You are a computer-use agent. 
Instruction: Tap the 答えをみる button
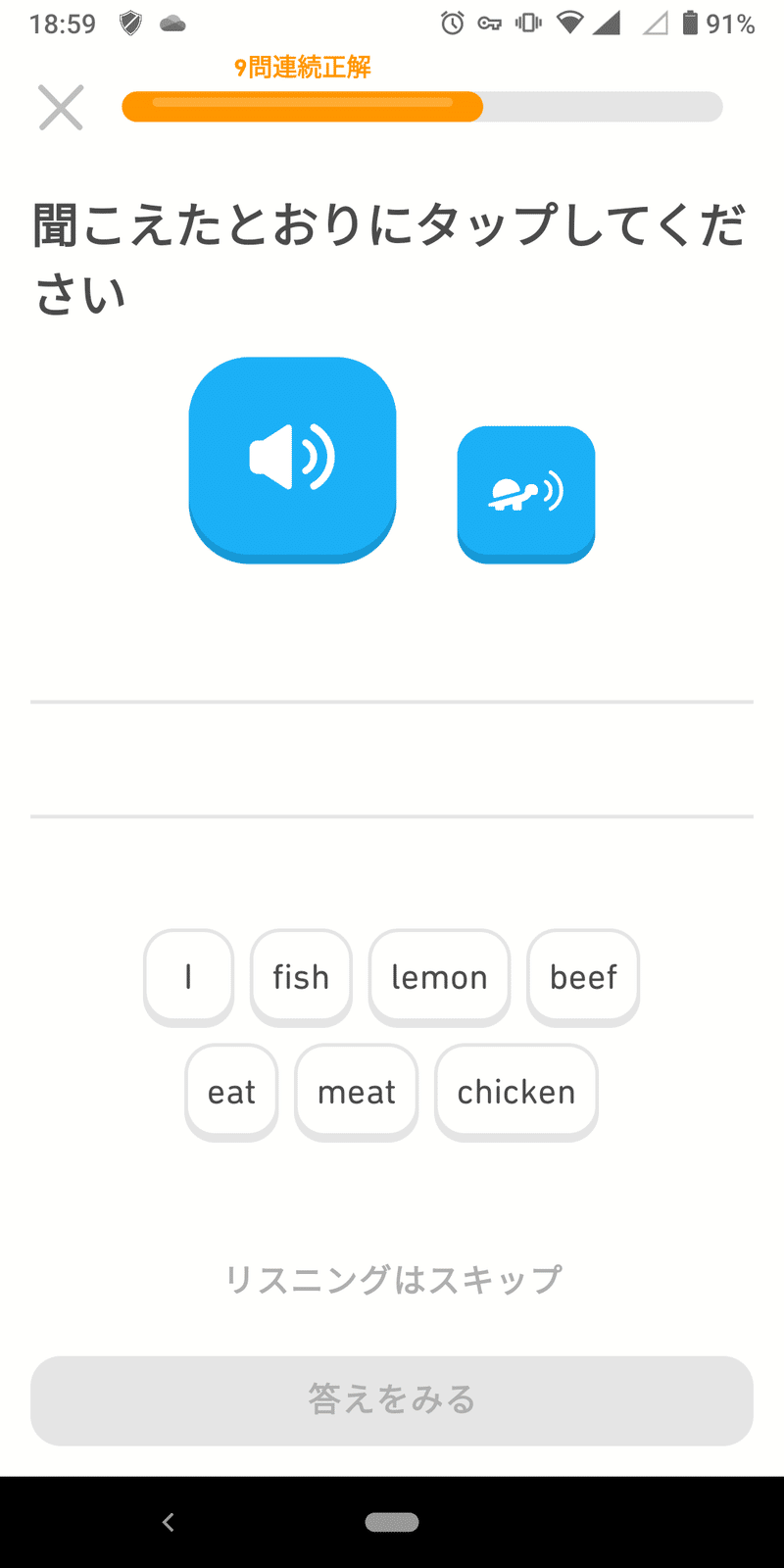tap(392, 1400)
